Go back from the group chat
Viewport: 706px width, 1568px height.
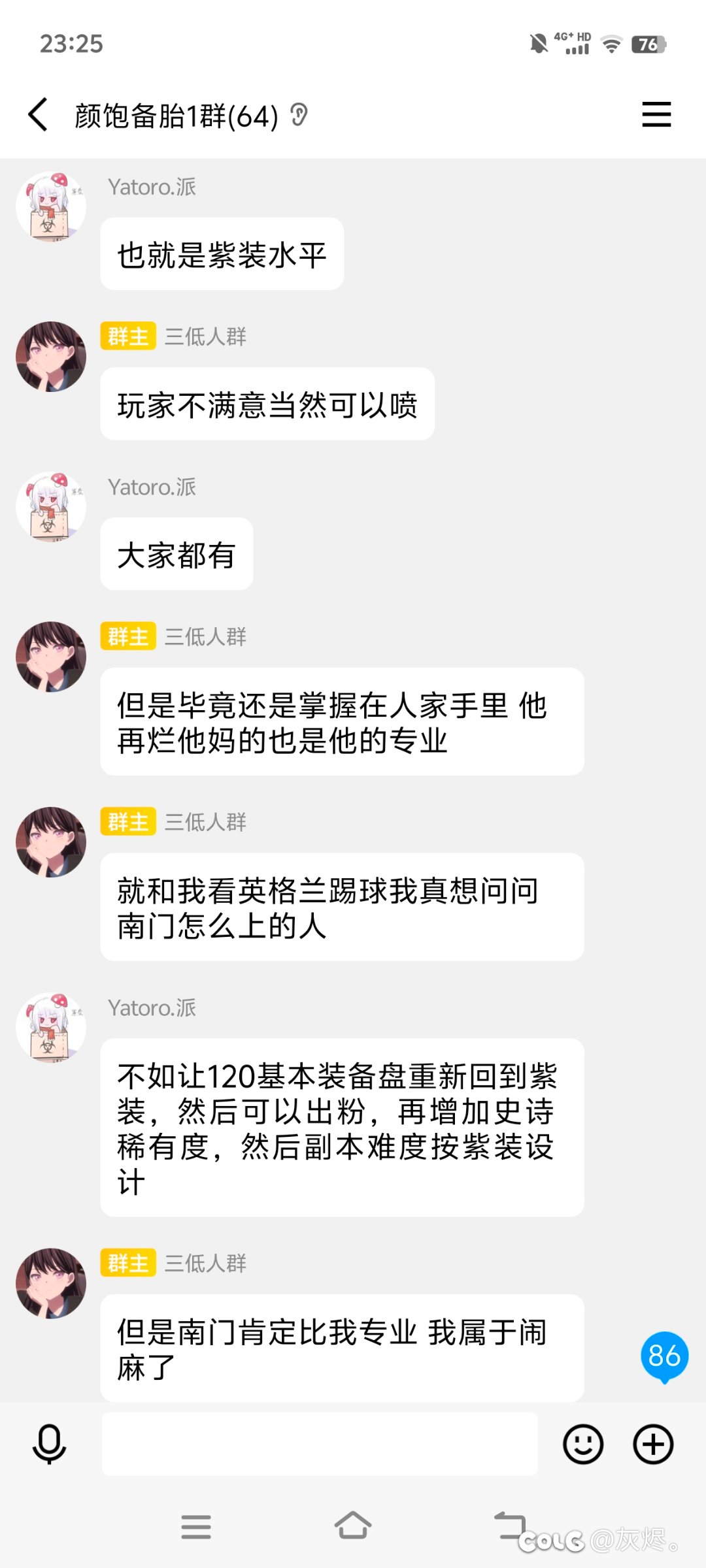38,115
